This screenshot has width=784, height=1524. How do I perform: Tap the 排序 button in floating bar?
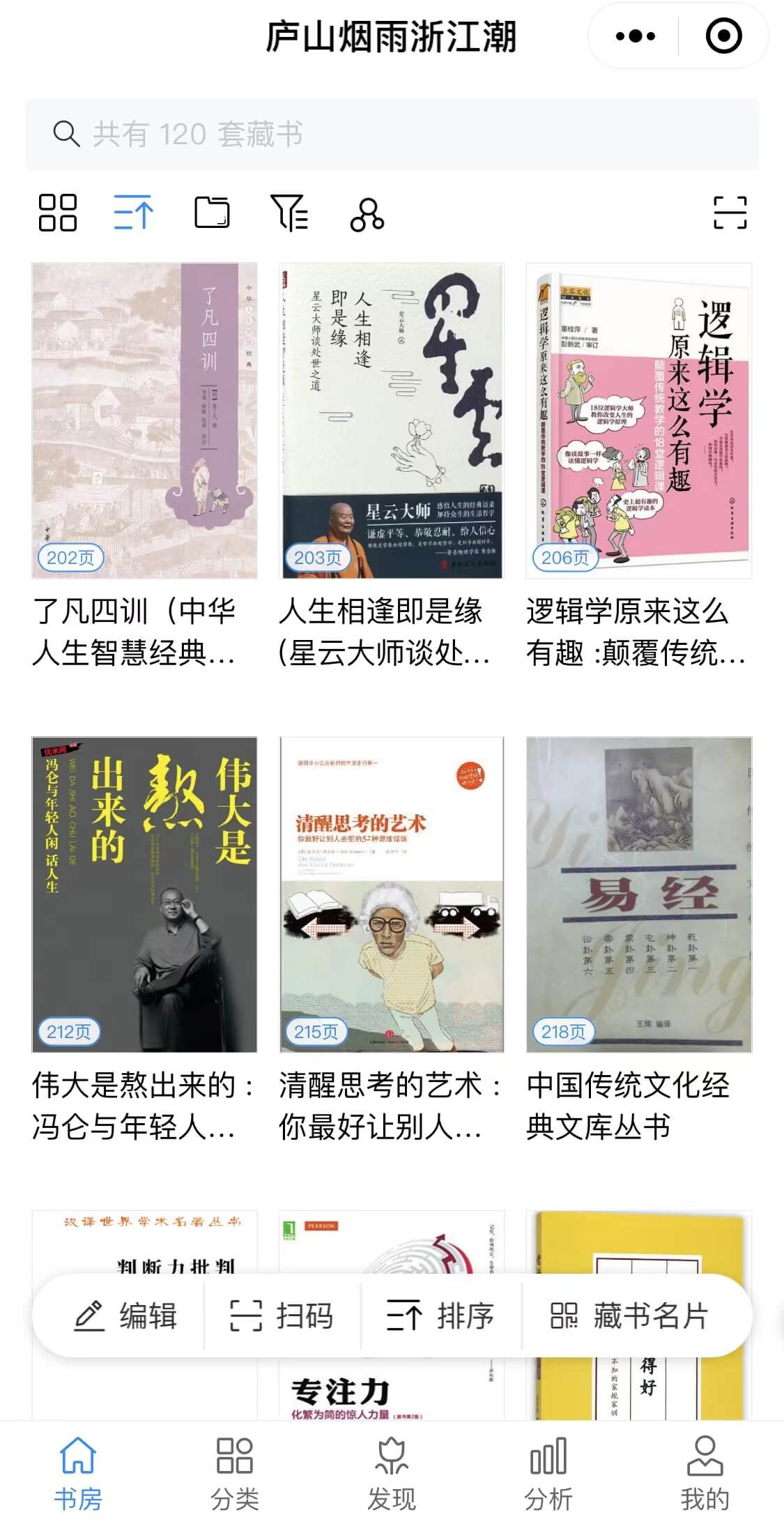440,1316
